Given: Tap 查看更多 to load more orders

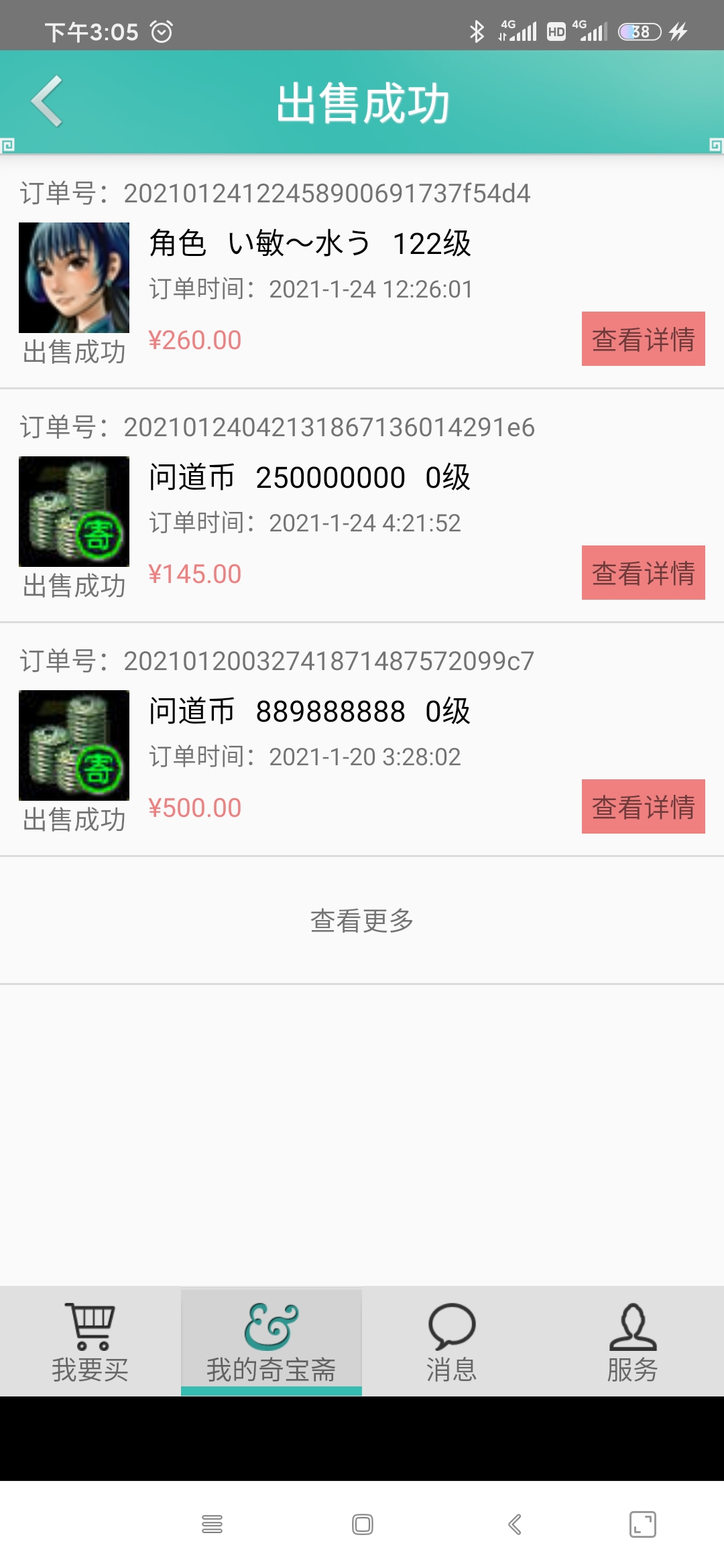Looking at the screenshot, I should tap(362, 921).
